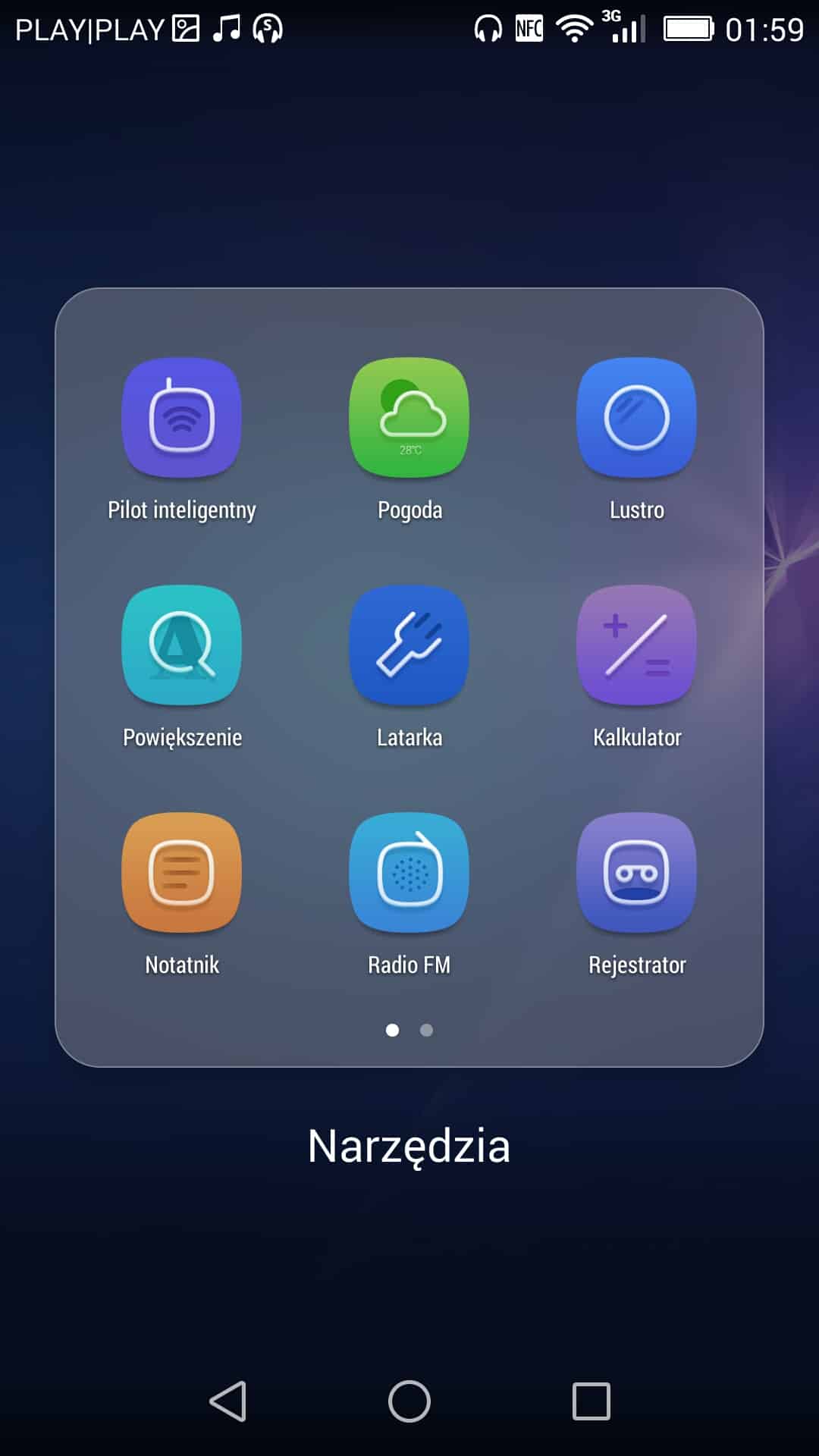Open the Lustro mirror app
Screen dimensions: 819x1456
coord(637,417)
